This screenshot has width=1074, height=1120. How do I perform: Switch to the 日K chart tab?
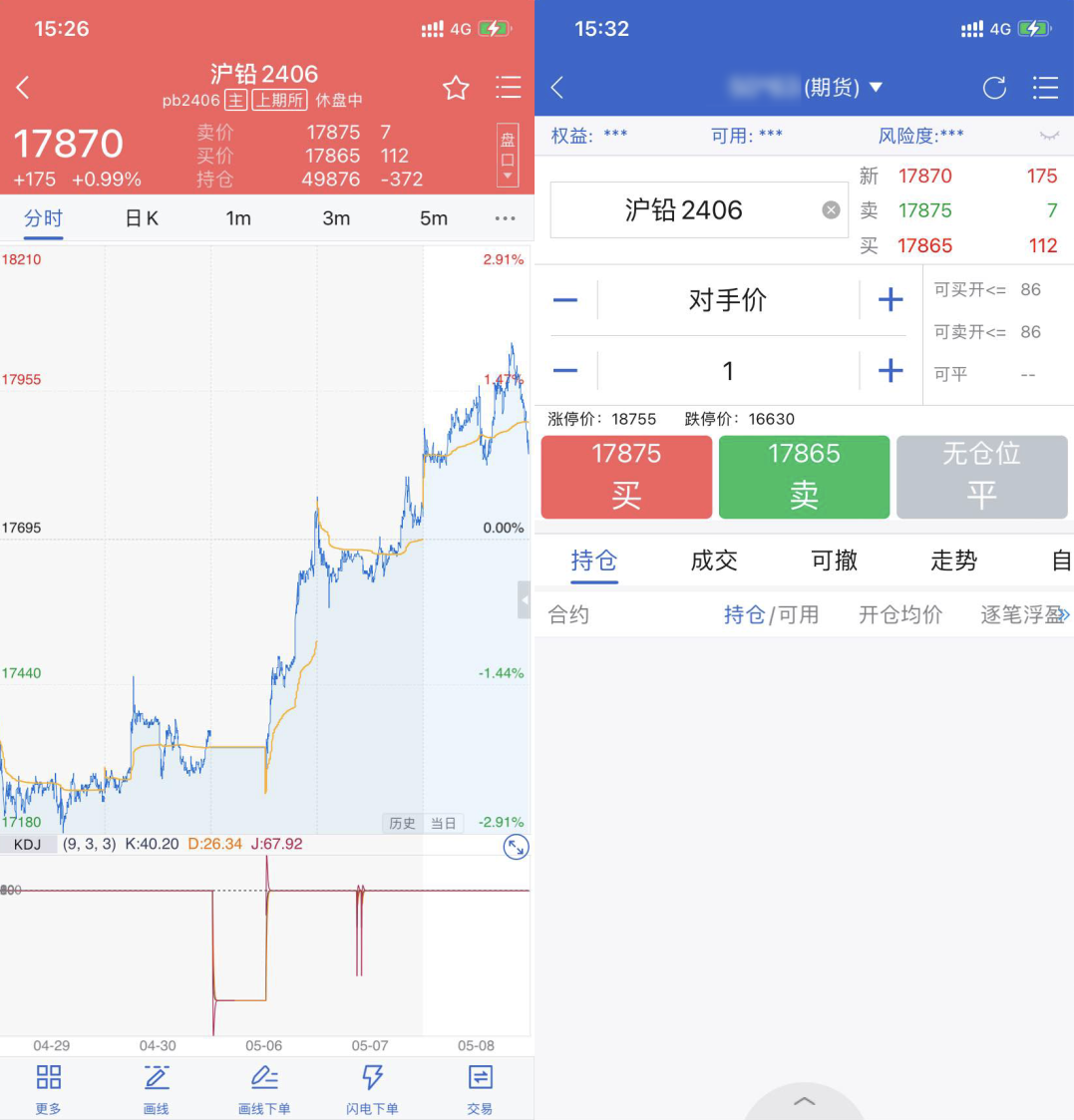tap(142, 218)
